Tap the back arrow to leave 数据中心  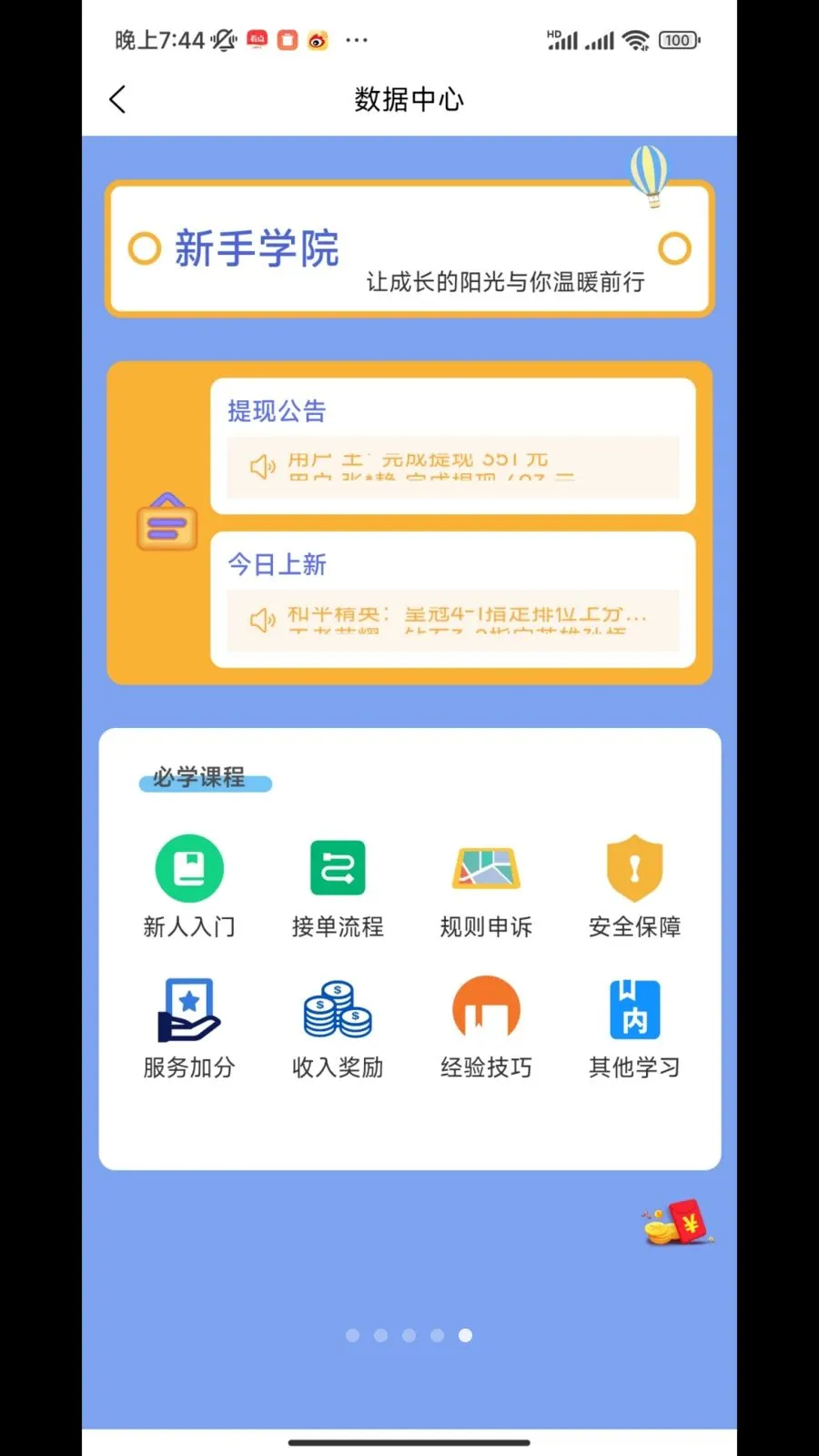coord(116,98)
